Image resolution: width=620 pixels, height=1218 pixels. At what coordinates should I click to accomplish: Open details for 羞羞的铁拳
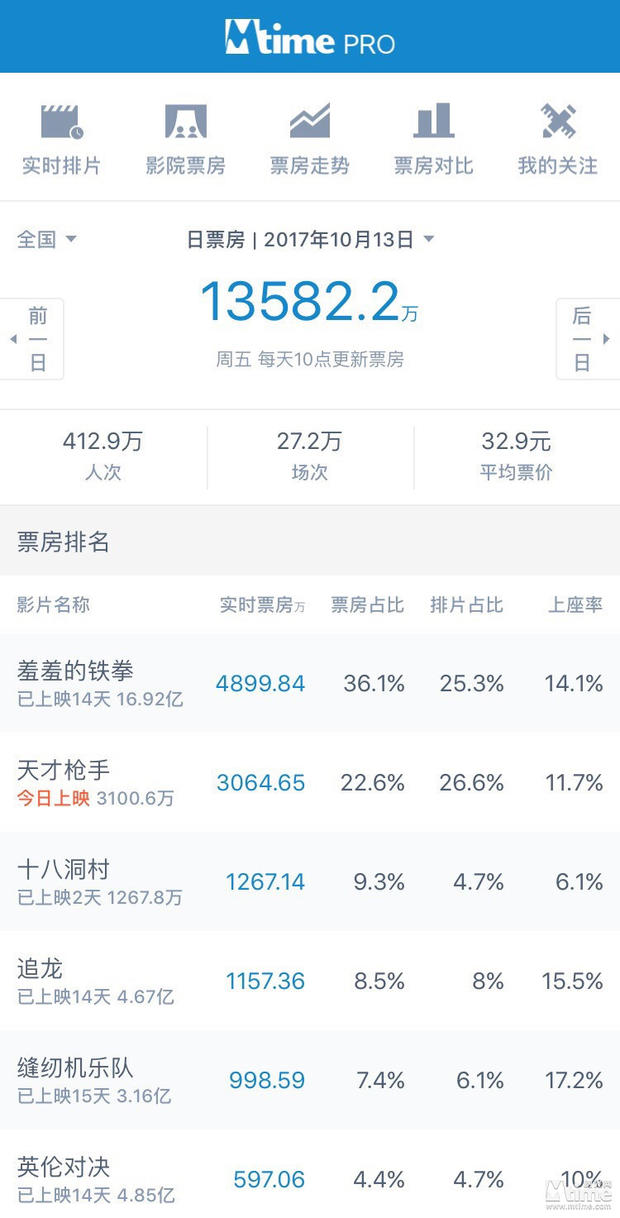[x=310, y=683]
